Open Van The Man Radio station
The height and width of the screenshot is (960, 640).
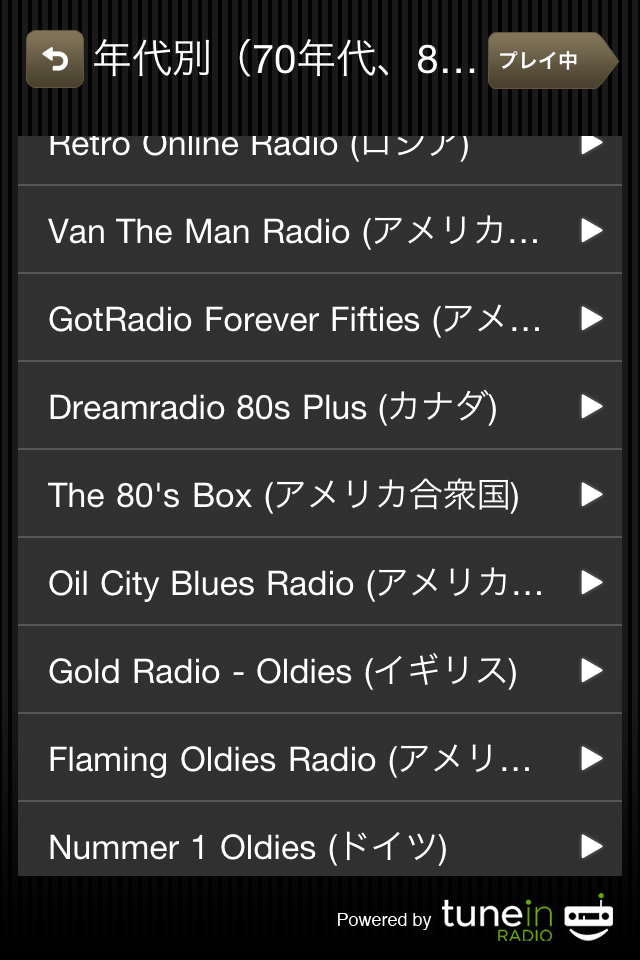pyautogui.click(x=320, y=231)
